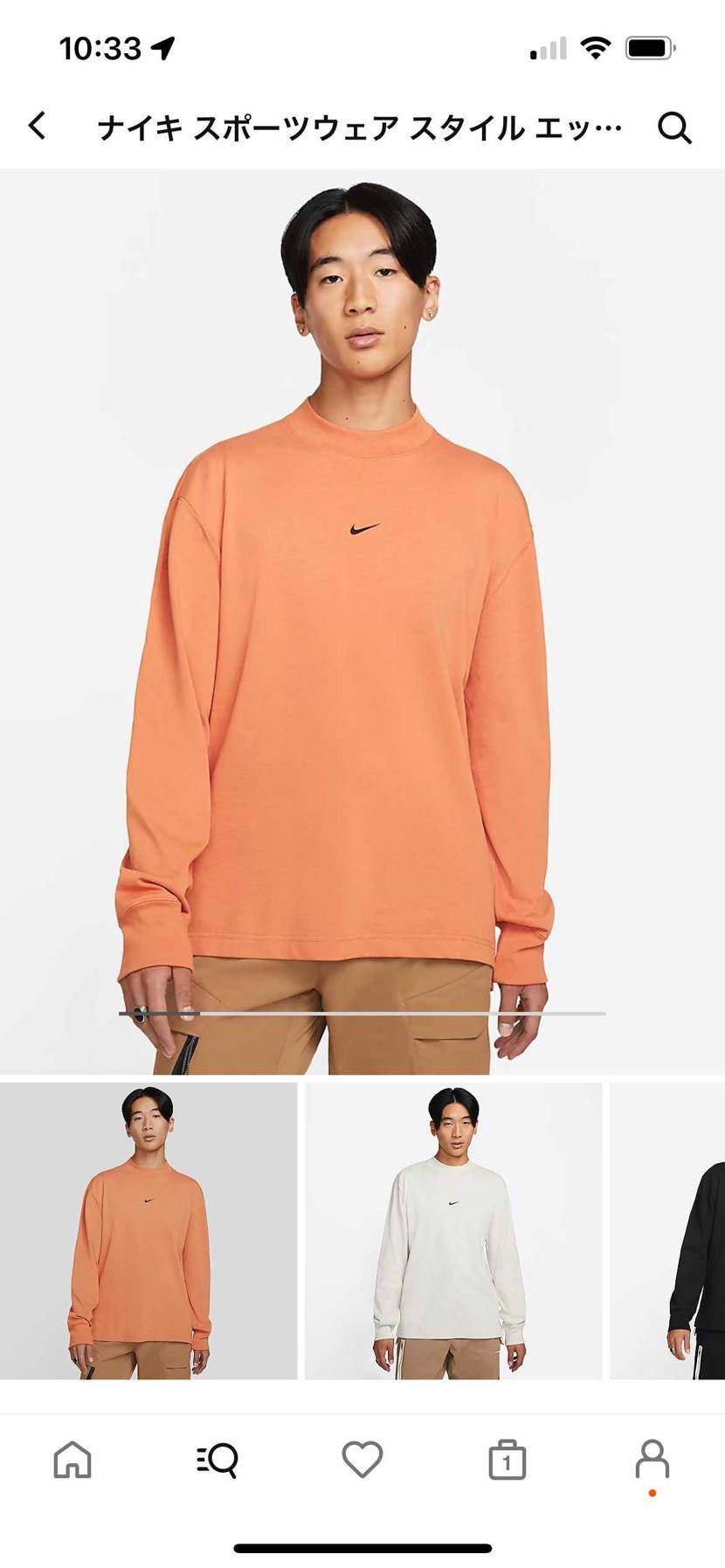
Task: Open the main orange shirt product image
Action: pos(362,620)
